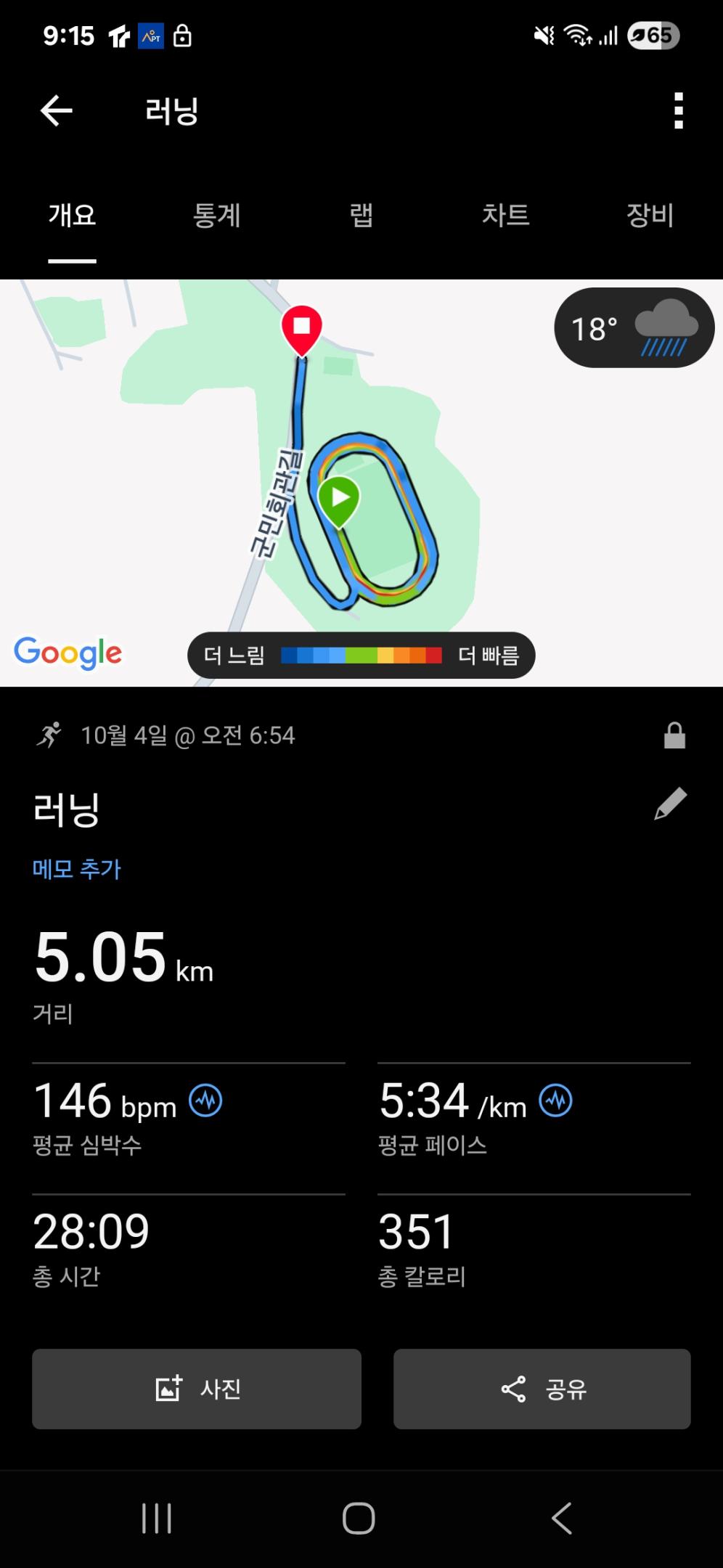
Task: Tap the 18° weather badge
Action: (x=634, y=328)
